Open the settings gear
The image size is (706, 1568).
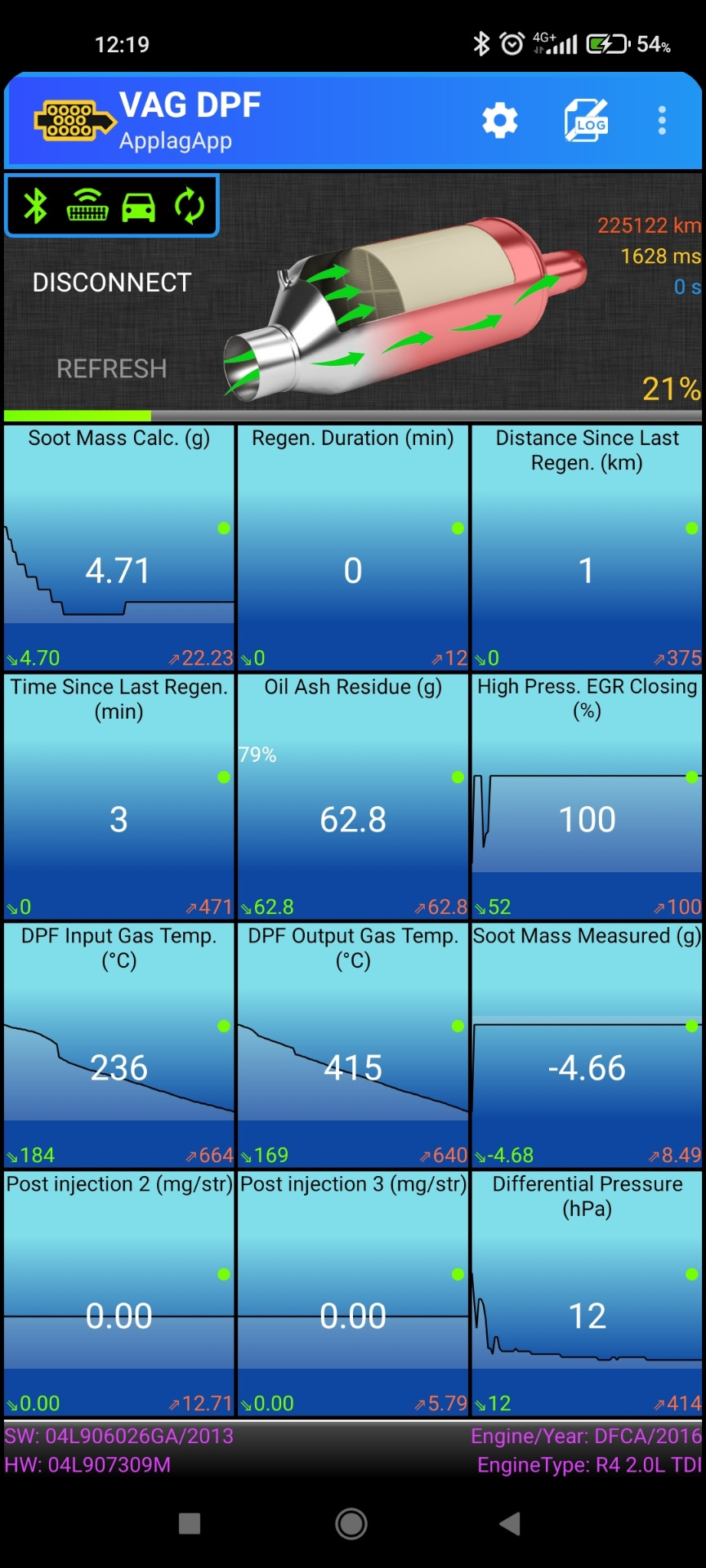[500, 121]
